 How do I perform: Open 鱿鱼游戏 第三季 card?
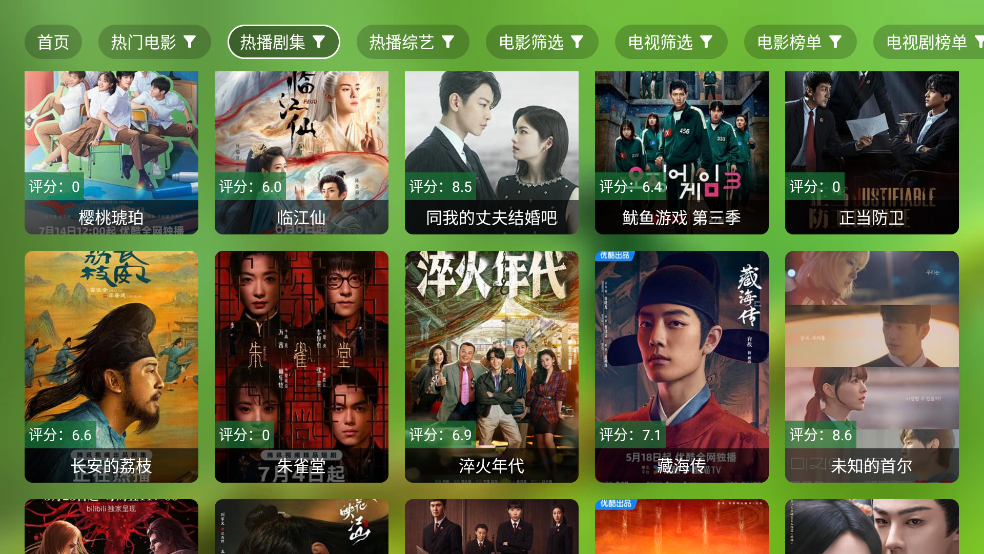tap(681, 150)
